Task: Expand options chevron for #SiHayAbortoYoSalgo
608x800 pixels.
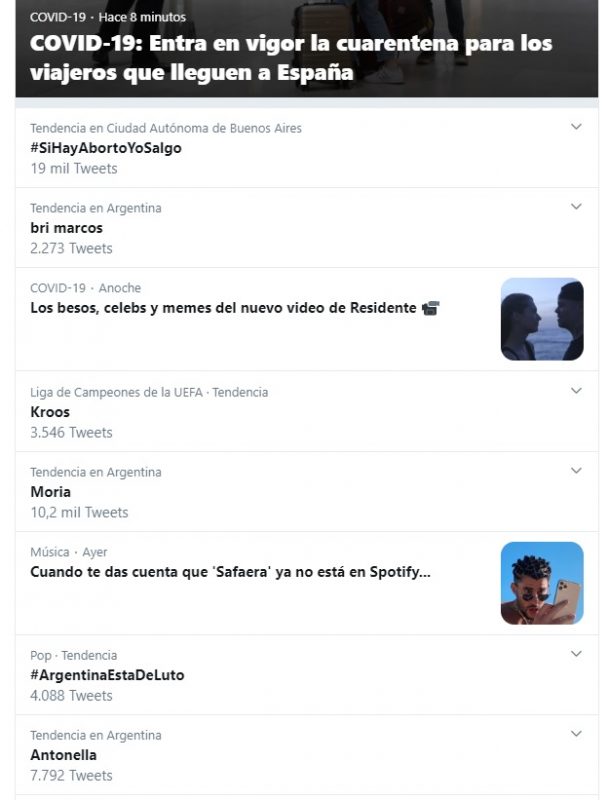Action: click(576, 127)
